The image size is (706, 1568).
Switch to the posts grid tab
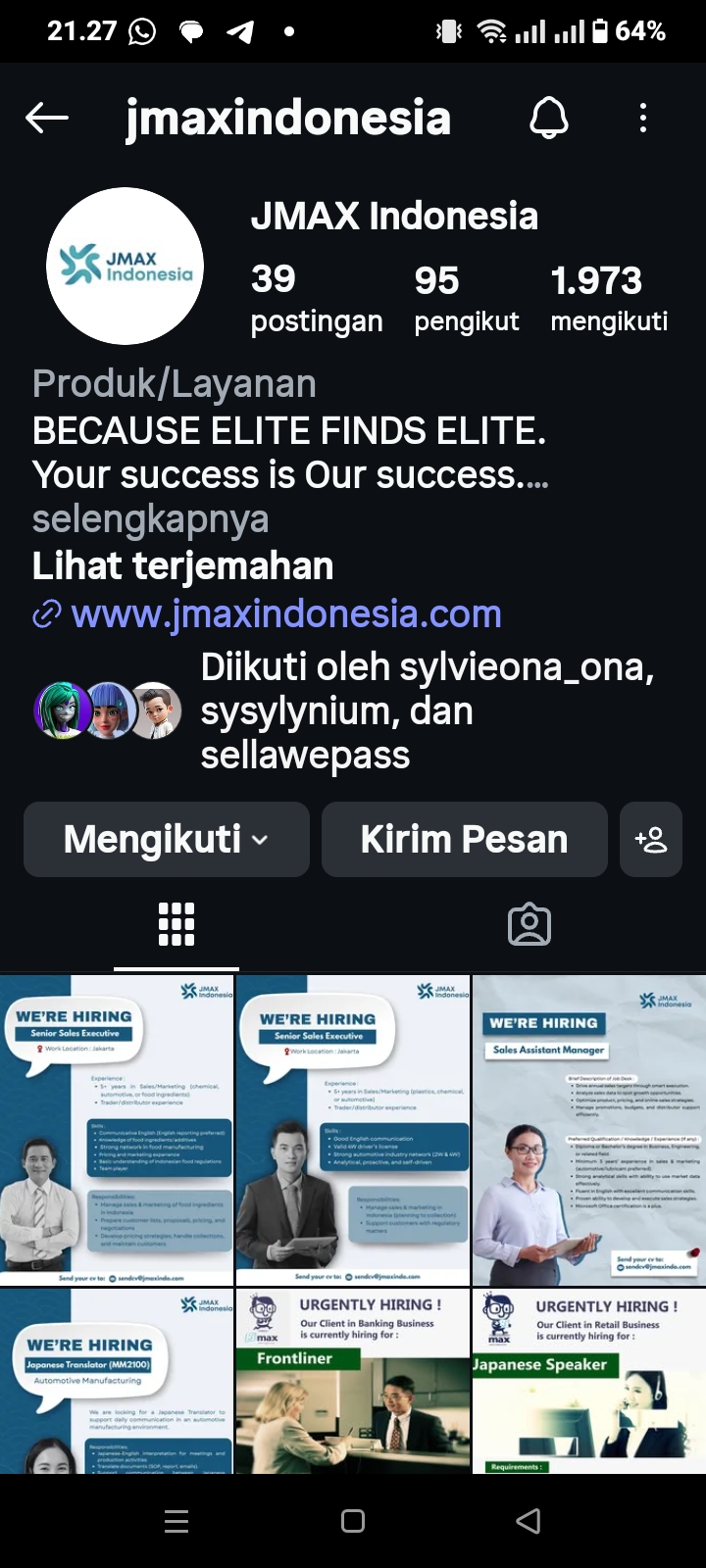point(176,924)
